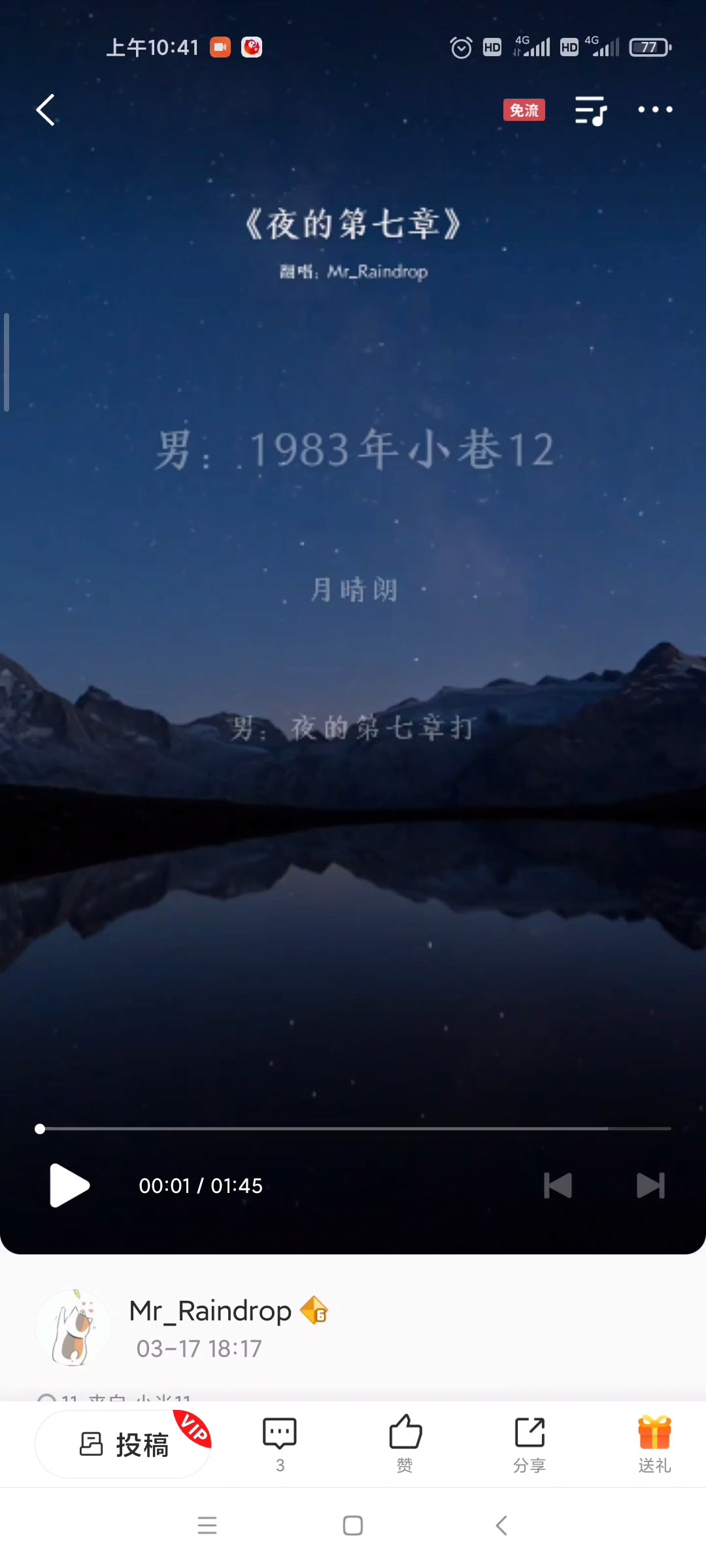Seek along the playback progress bar
This screenshot has height=1568, width=706.
click(353, 1128)
